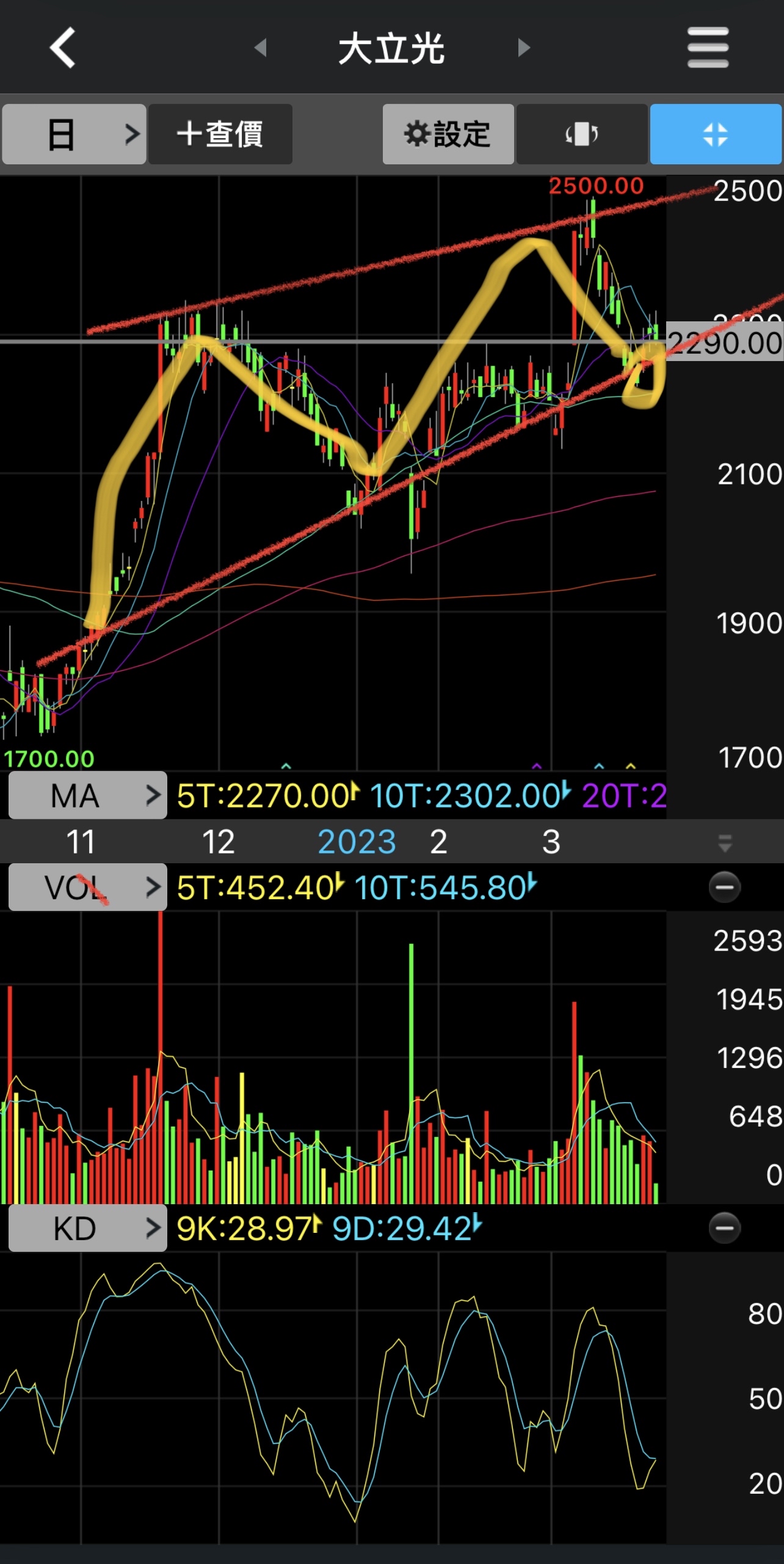Open chart 設定 settings

coord(448,134)
